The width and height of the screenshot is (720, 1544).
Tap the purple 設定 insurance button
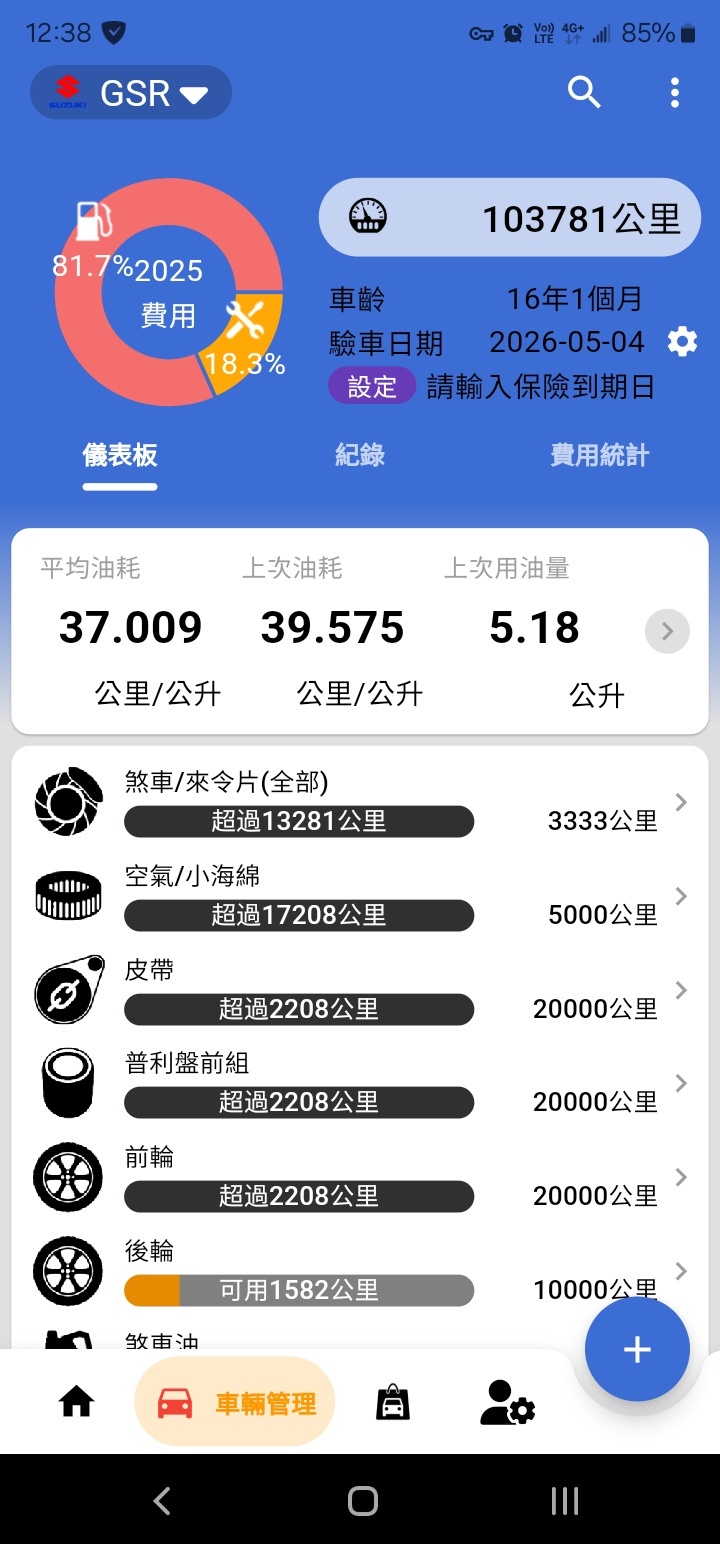coord(372,386)
